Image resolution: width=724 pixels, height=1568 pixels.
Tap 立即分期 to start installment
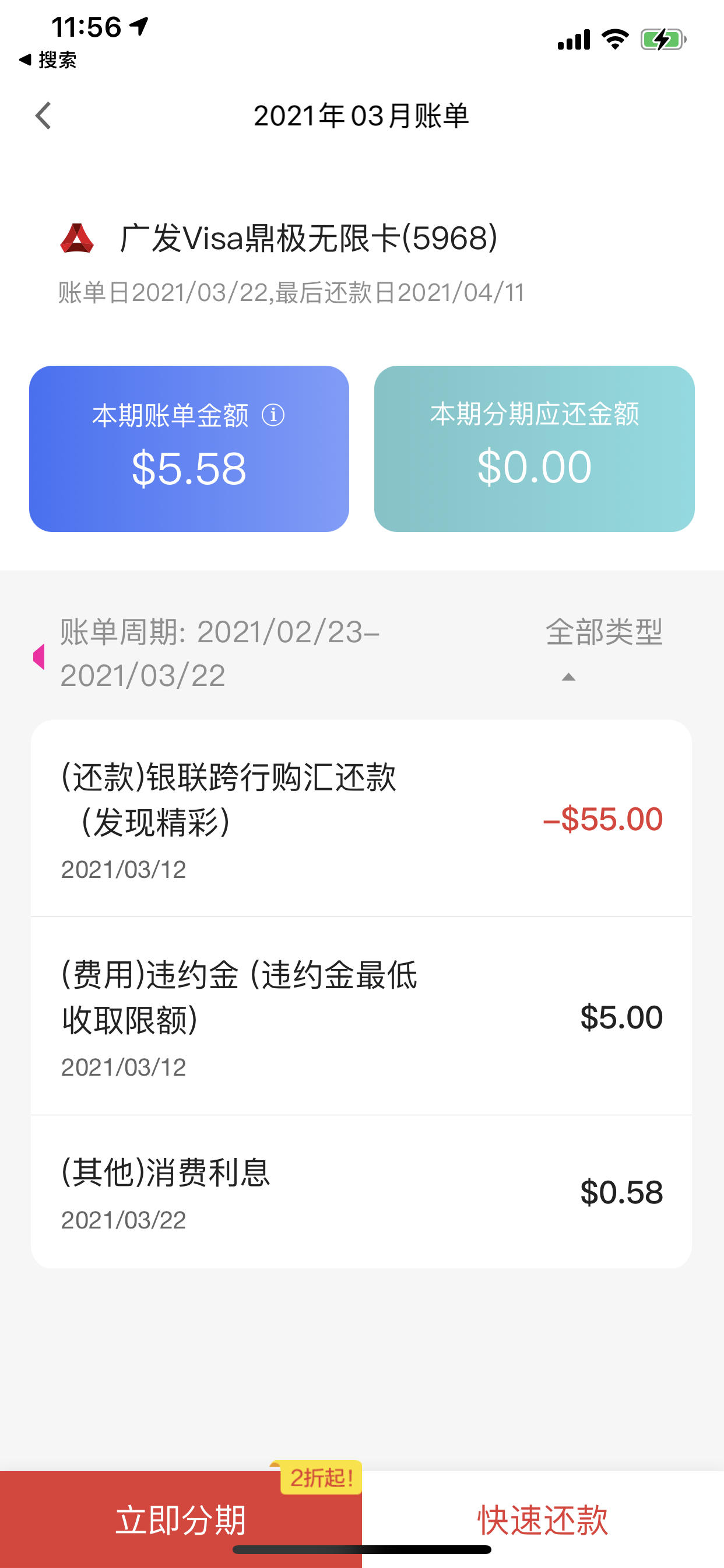(x=181, y=1520)
